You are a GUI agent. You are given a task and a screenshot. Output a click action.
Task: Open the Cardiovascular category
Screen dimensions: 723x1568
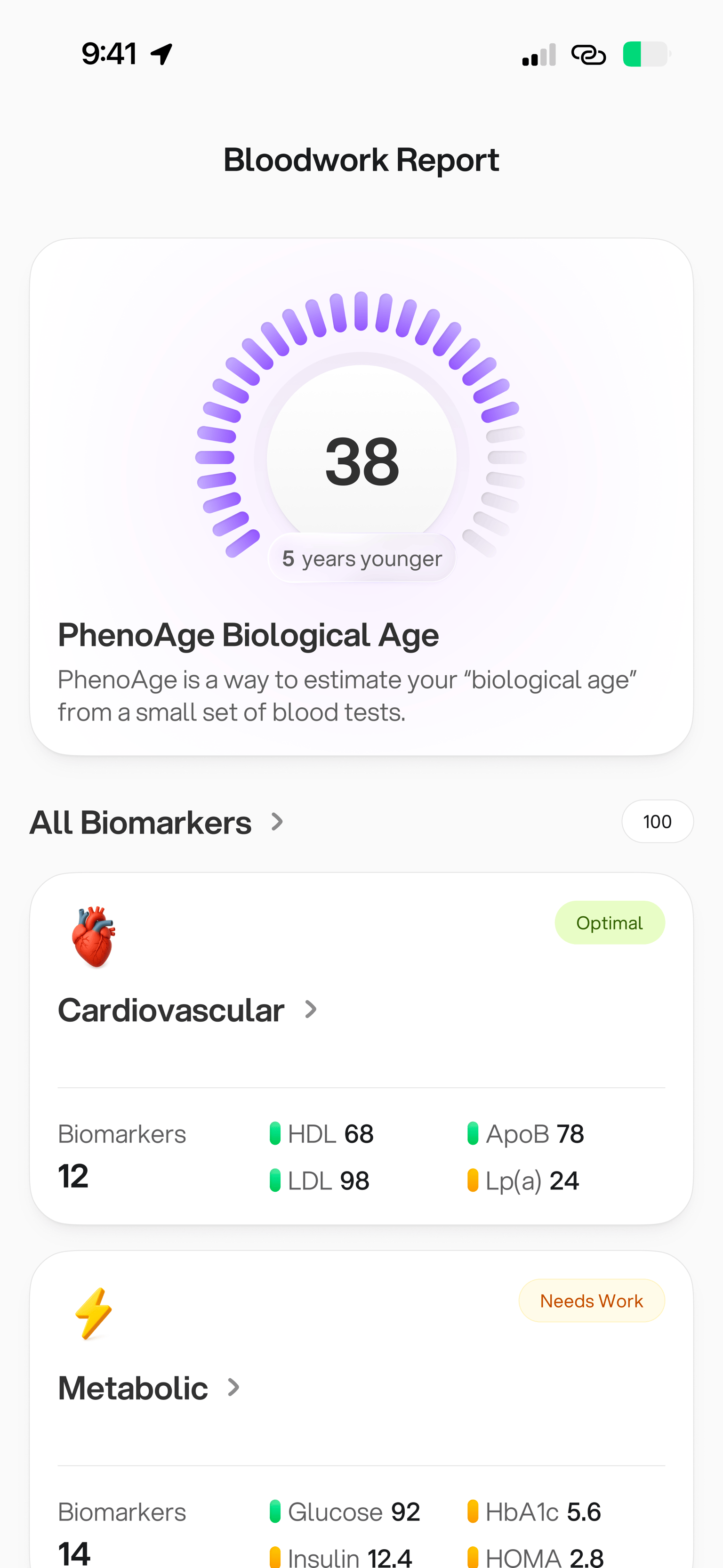coord(171,1010)
